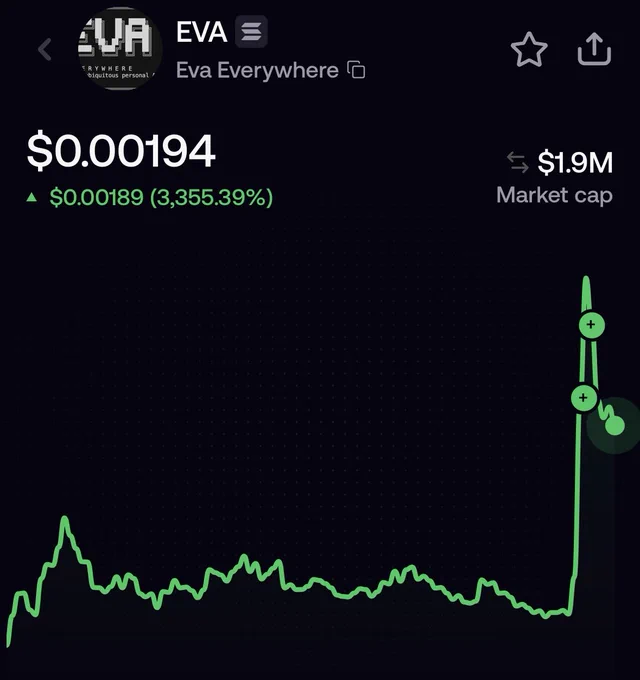Viewport: 640px width, 680px height.
Task: Add EVA to favorites with star
Action: coord(529,49)
